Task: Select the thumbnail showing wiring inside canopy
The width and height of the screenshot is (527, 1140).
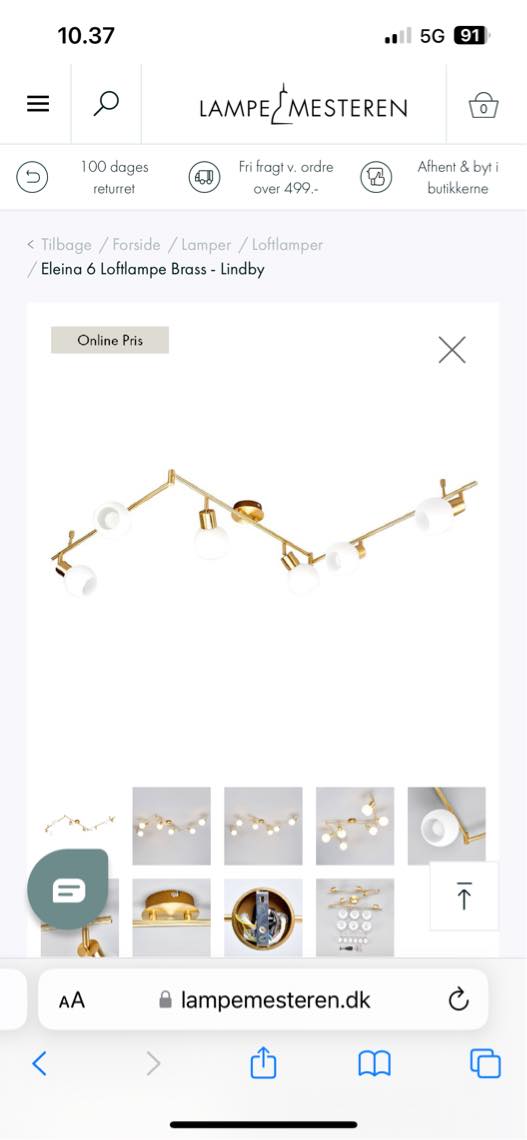Action: [x=263, y=917]
